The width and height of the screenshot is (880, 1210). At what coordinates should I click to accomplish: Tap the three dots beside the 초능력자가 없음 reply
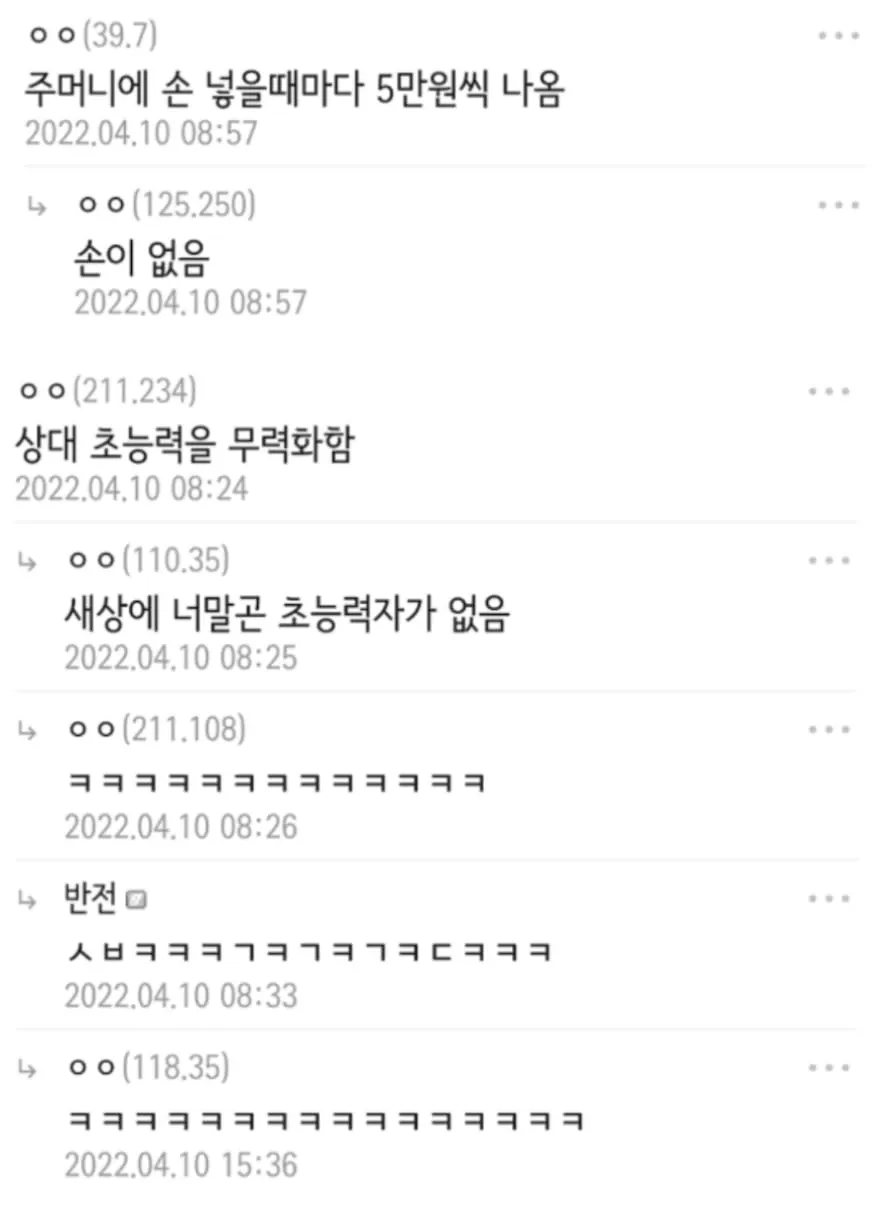829,560
